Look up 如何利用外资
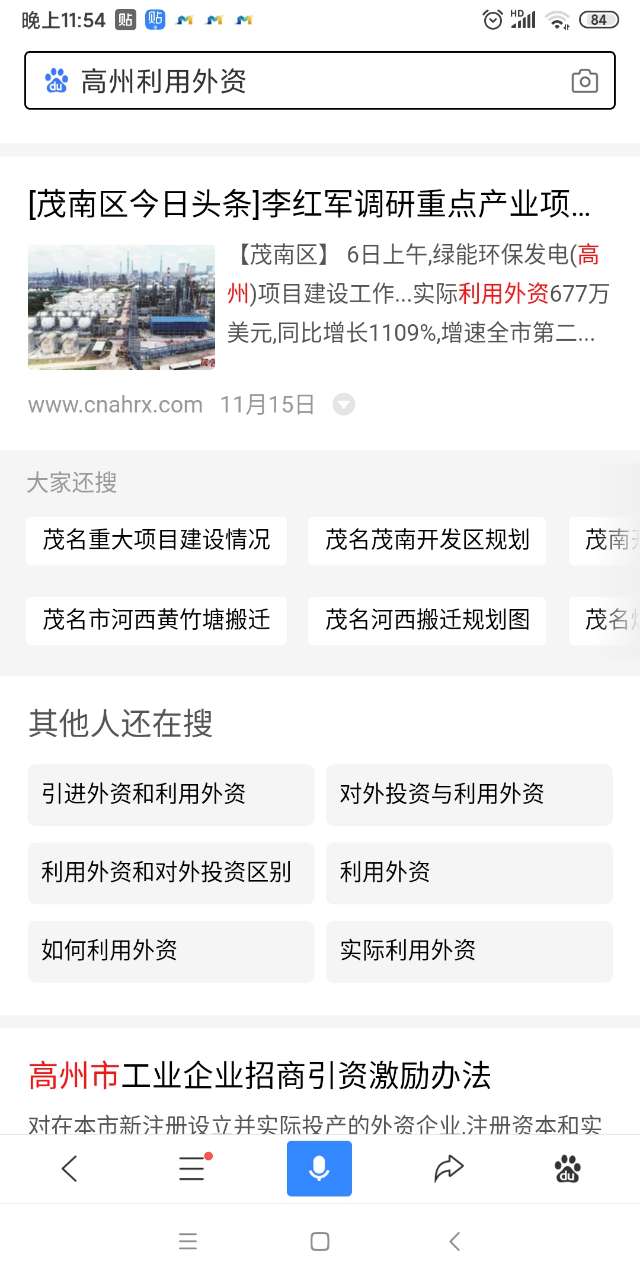640x1280 pixels. click(171, 950)
